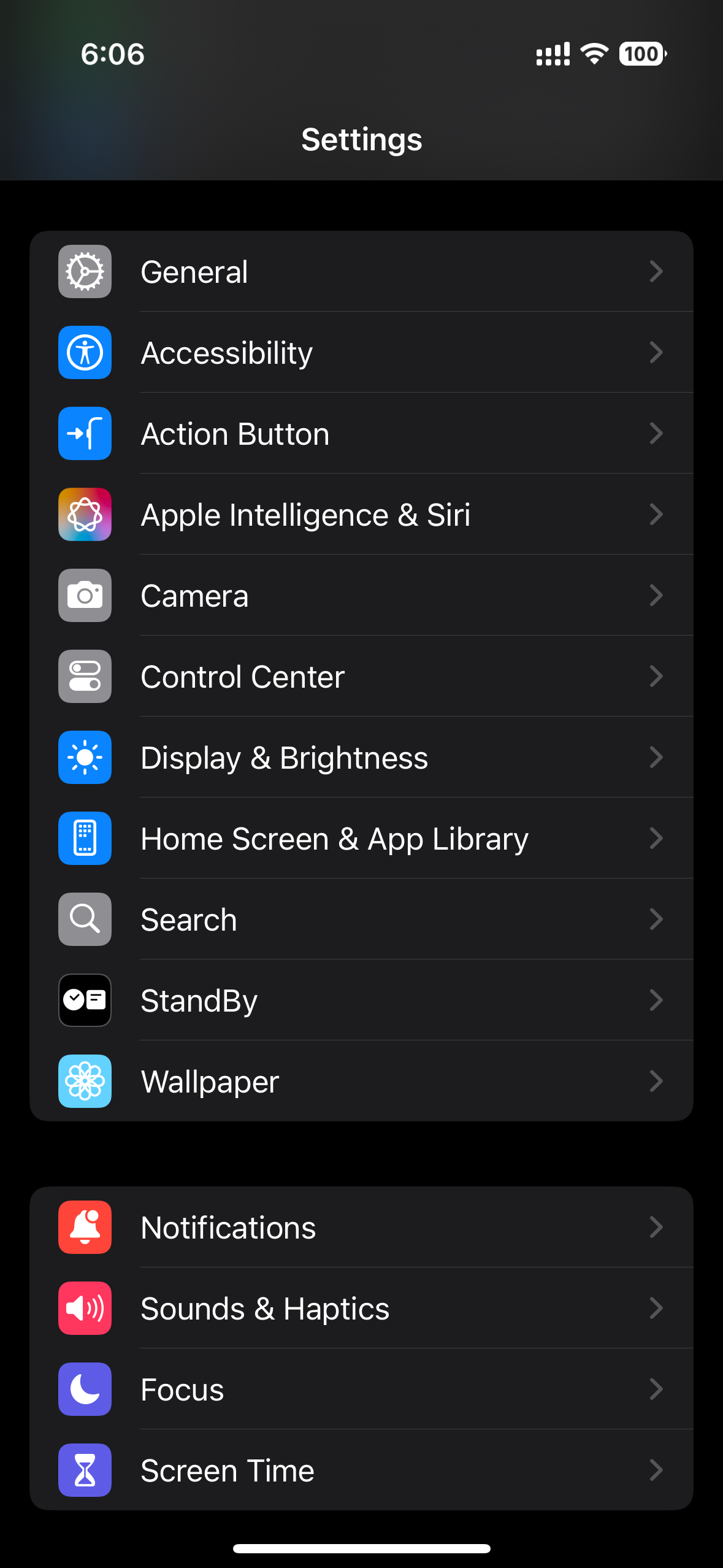Open the Wallpaper flower icon

[85, 1082]
